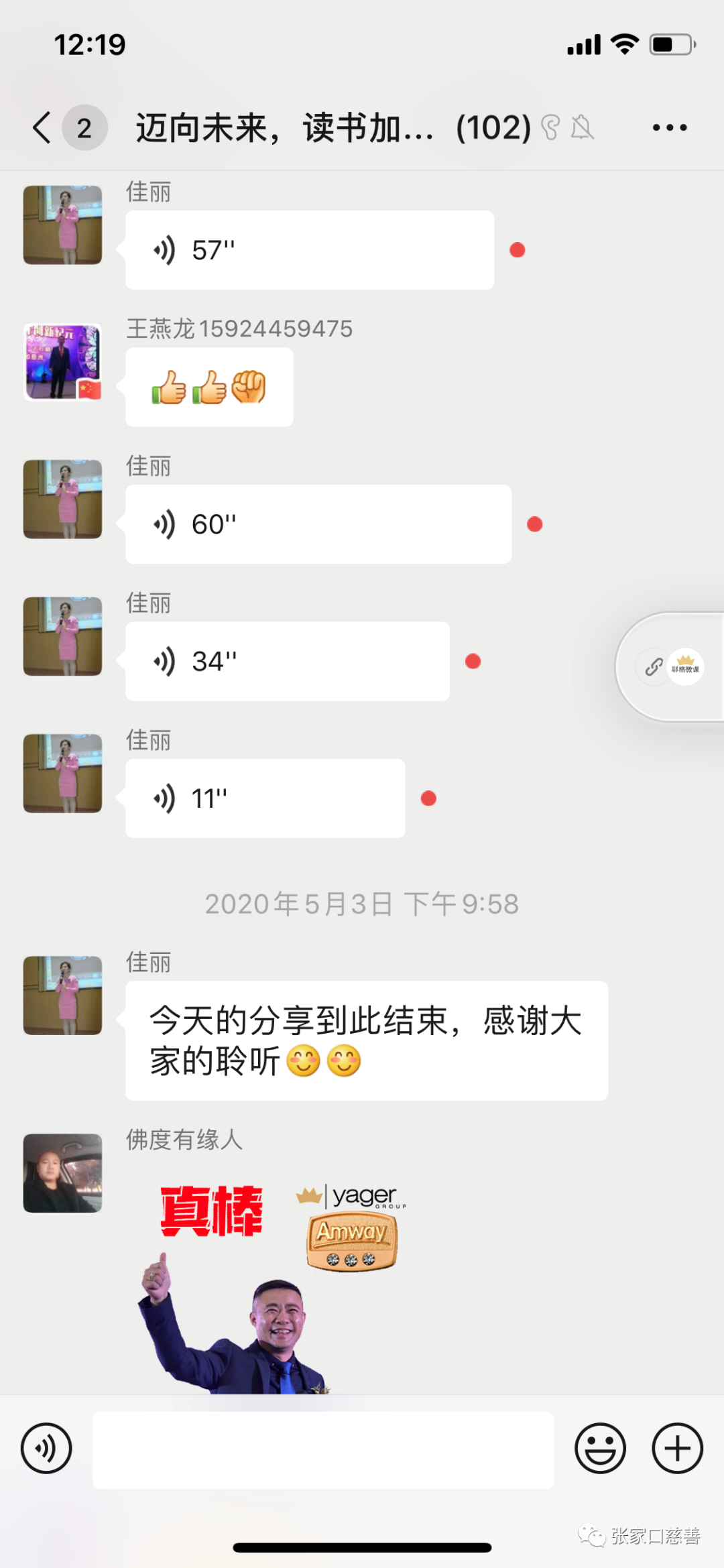724x1568 pixels.
Task: Play the 34-second voice message
Action: pos(287,662)
